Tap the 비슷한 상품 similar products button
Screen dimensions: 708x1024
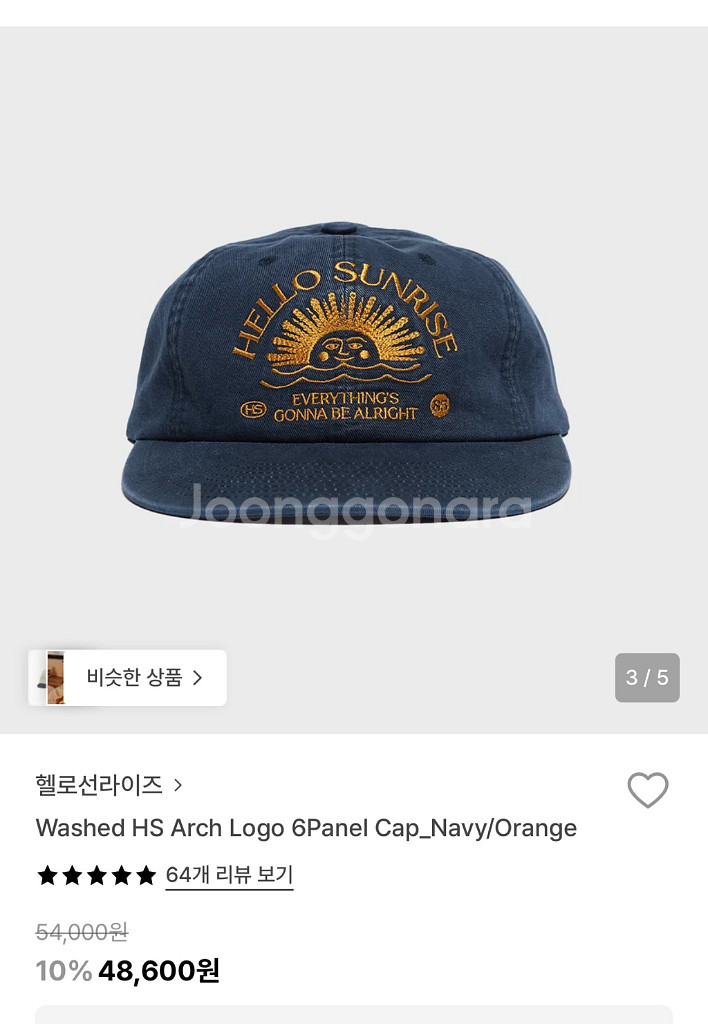point(128,678)
